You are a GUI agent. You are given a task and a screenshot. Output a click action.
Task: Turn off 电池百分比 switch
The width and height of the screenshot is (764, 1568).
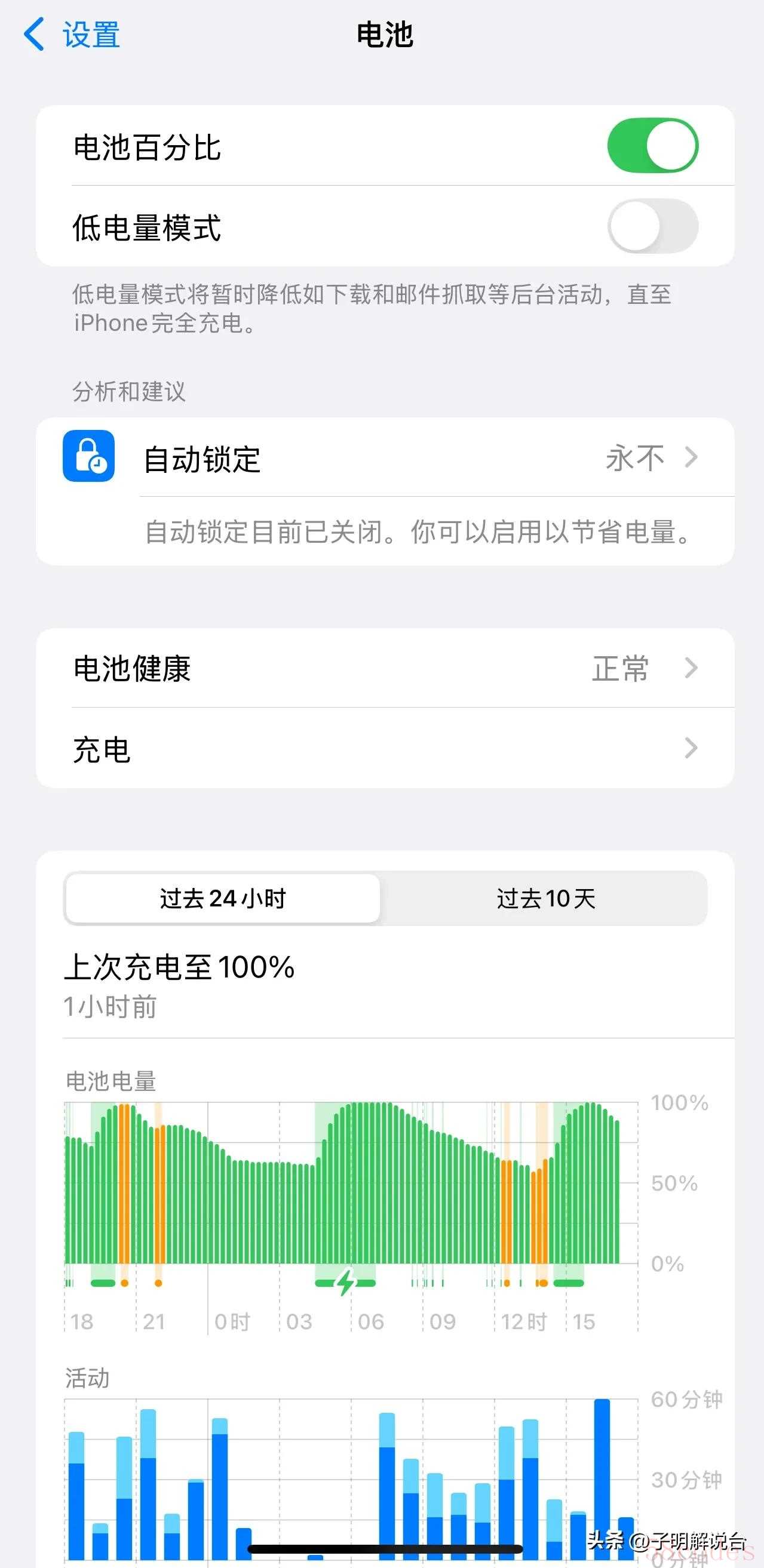pos(652,146)
